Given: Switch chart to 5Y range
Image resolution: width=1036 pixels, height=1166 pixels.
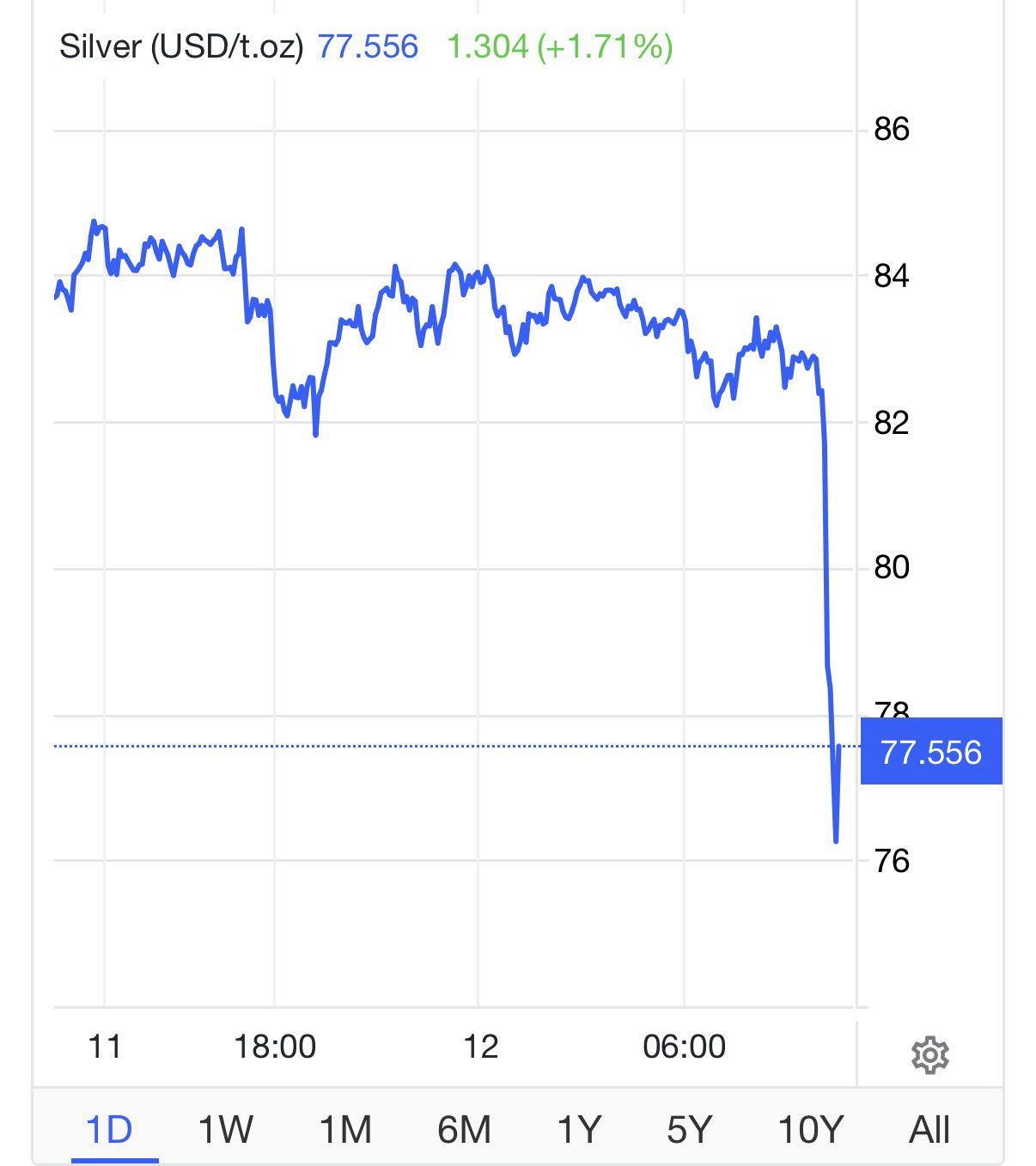Looking at the screenshot, I should point(690,1129).
